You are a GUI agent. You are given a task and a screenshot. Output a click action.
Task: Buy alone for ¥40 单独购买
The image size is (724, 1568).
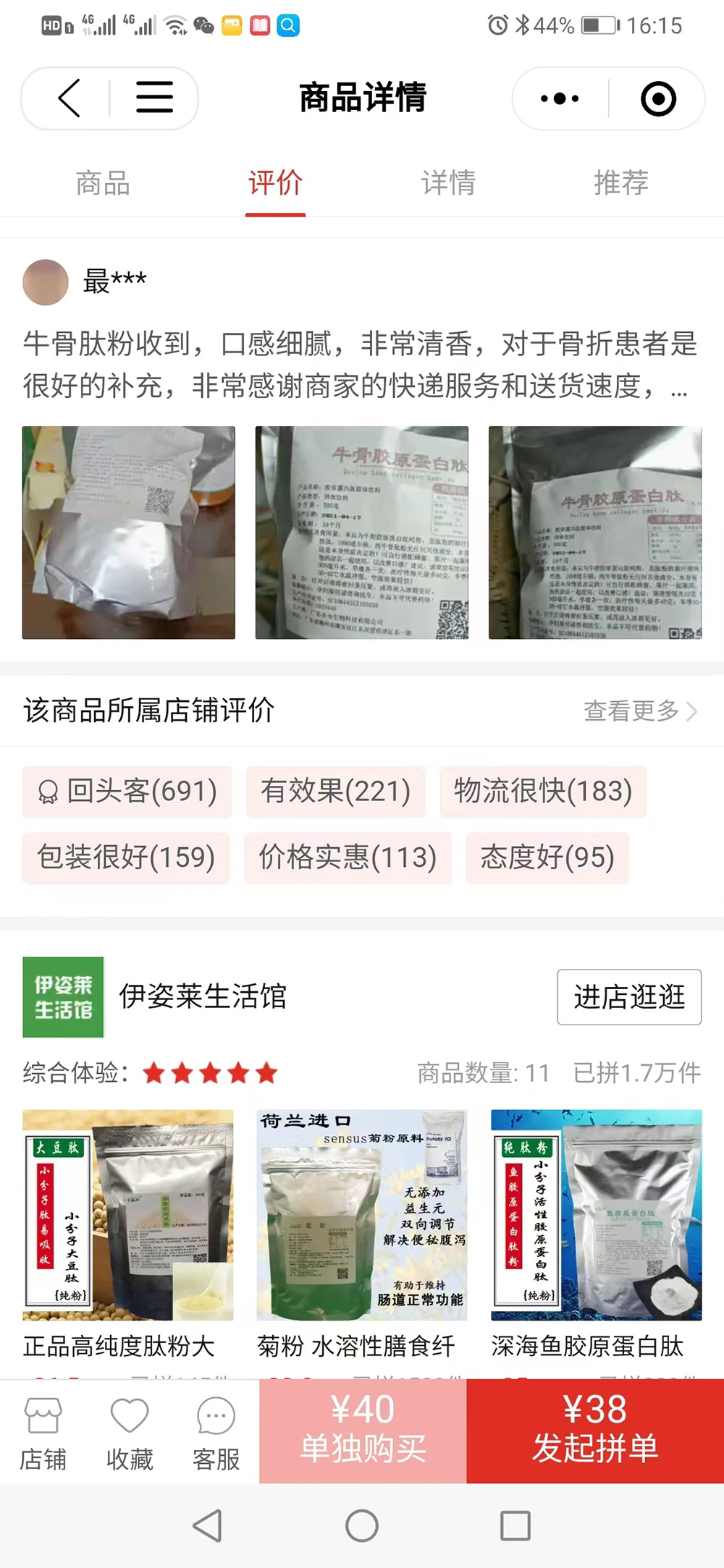363,1431
